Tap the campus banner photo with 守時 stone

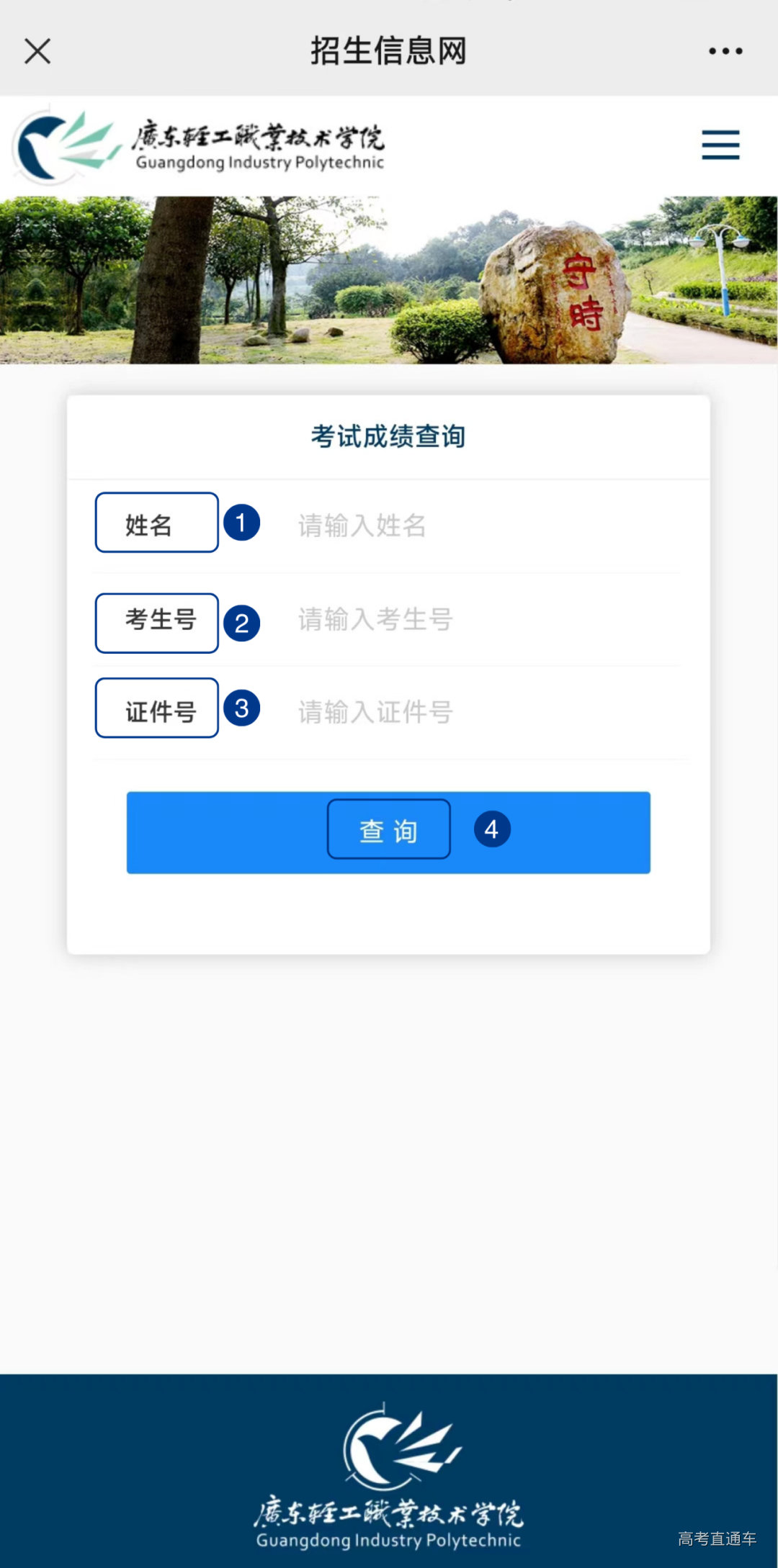[x=389, y=281]
